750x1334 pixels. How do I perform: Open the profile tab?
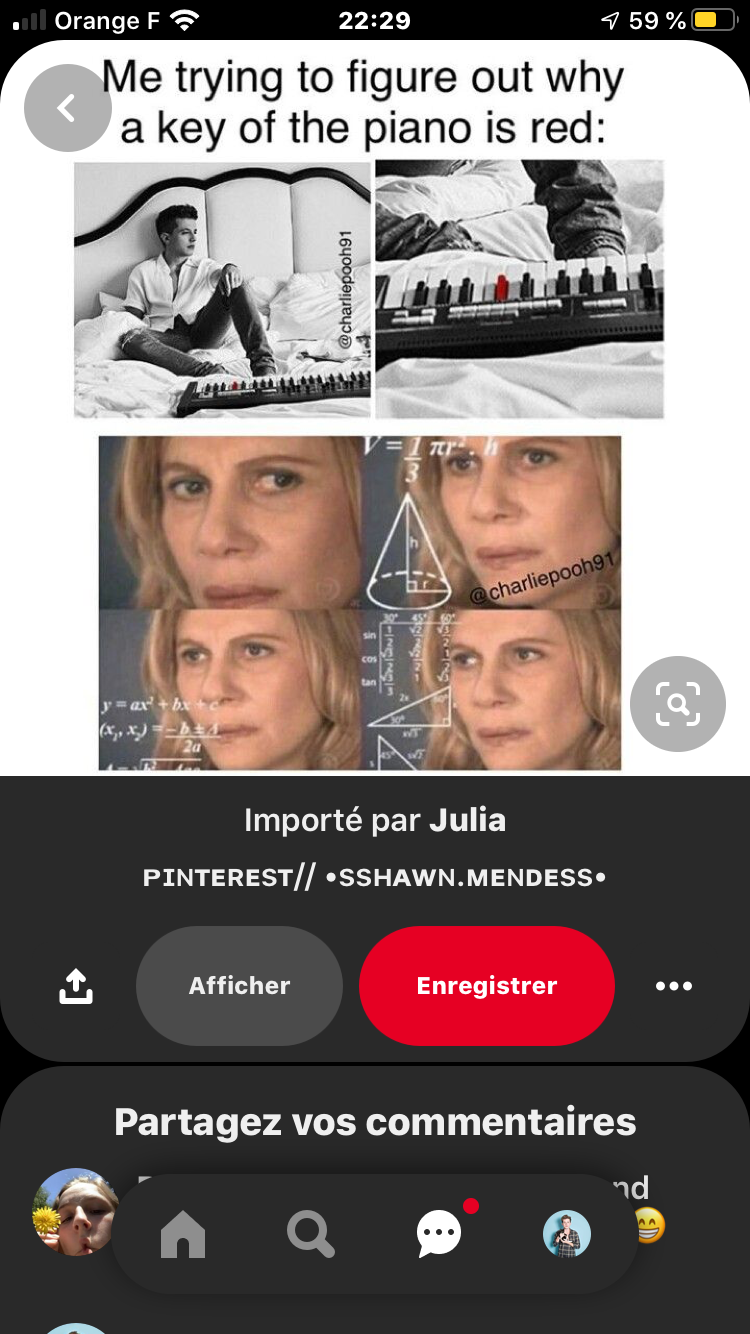click(x=567, y=1235)
